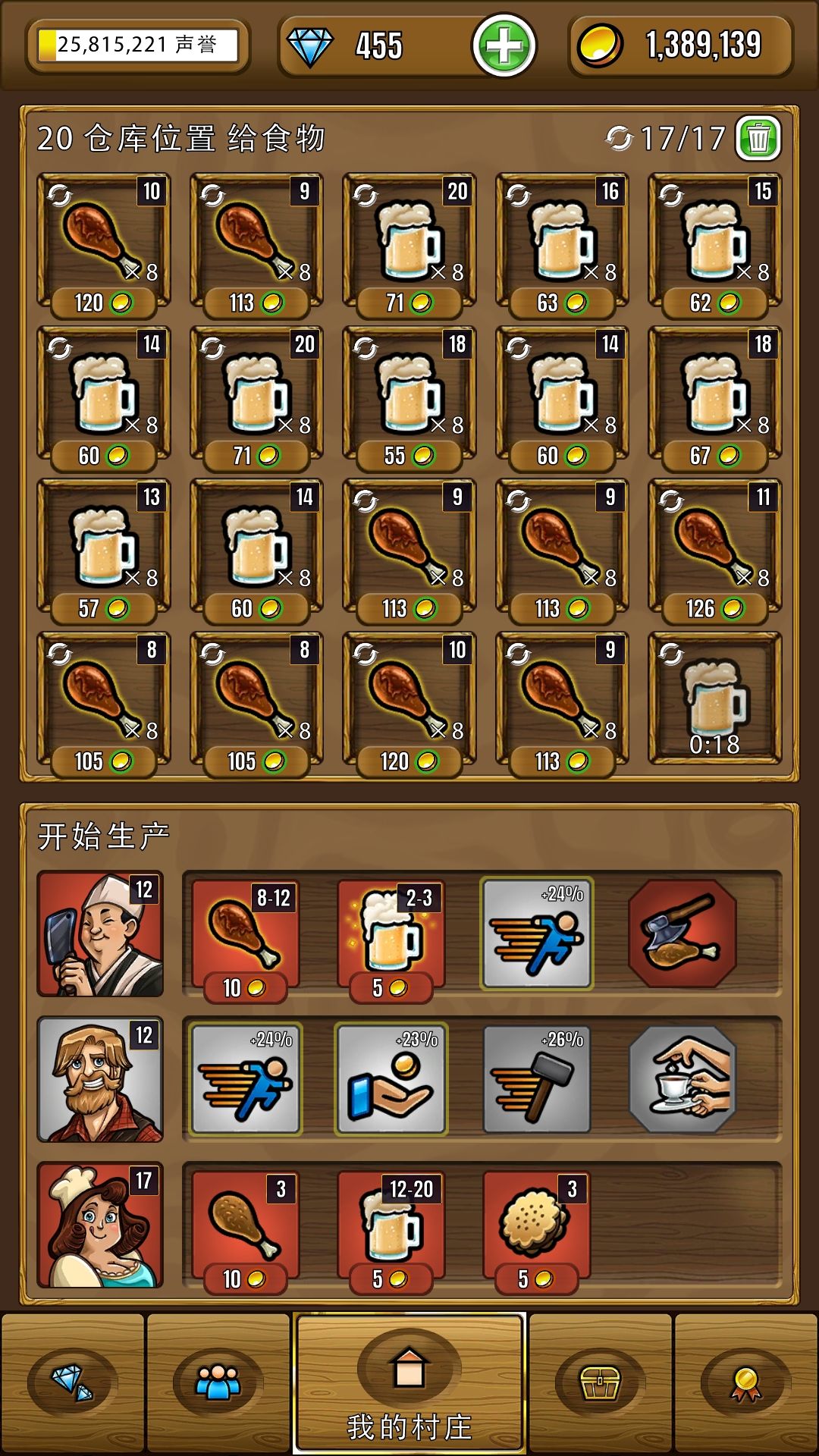This screenshot has width=819, height=1456.
Task: Start producing beer 2-3 for 5 coins
Action: click(x=391, y=940)
